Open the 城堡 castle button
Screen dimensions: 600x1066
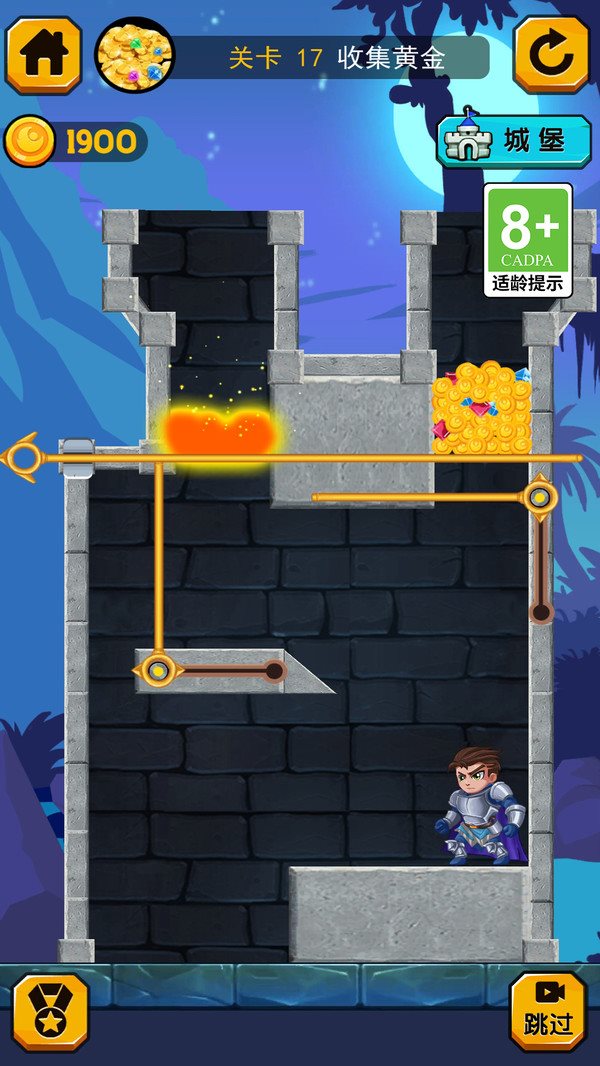514,141
